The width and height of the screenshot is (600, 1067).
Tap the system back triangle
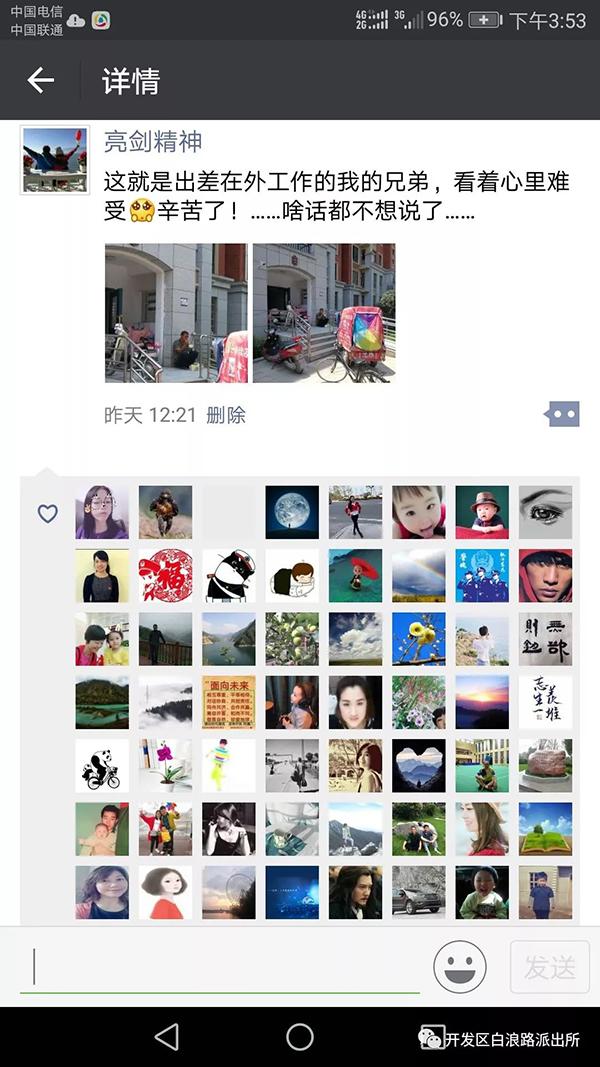(x=167, y=1037)
